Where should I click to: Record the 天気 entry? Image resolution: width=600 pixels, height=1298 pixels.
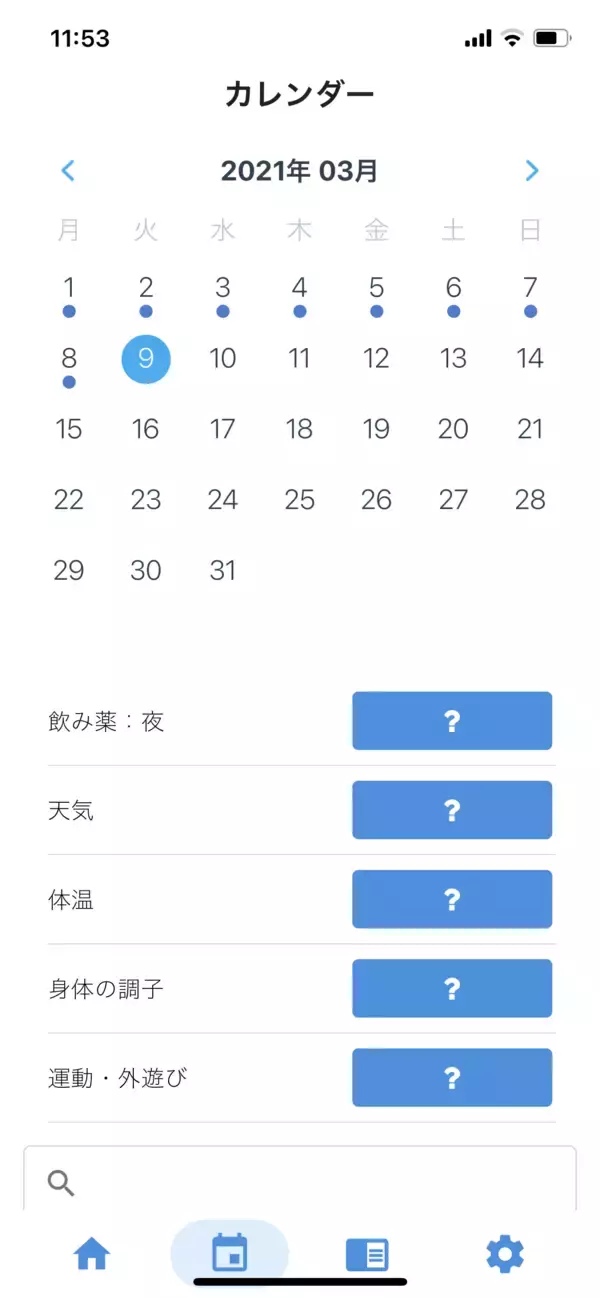click(451, 810)
